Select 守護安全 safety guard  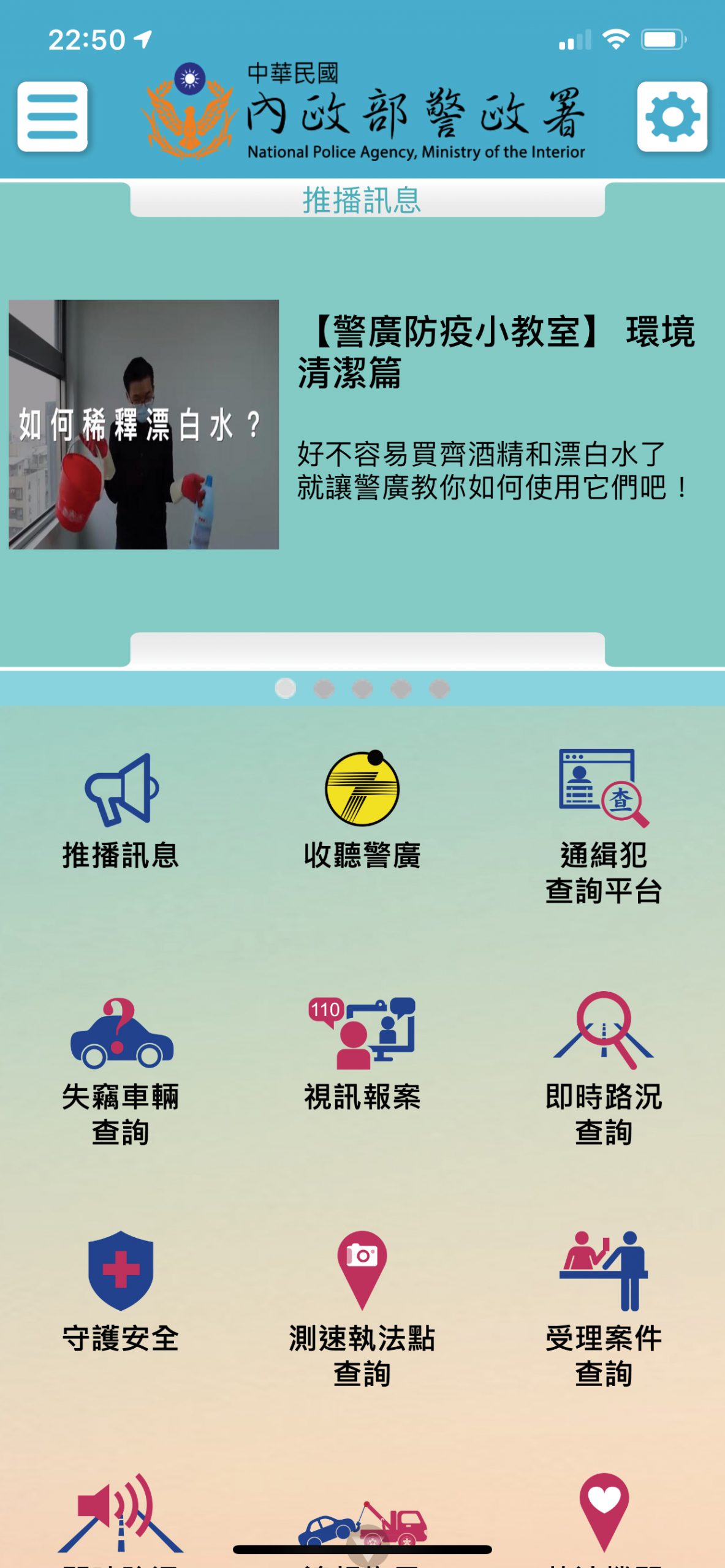(x=121, y=1292)
